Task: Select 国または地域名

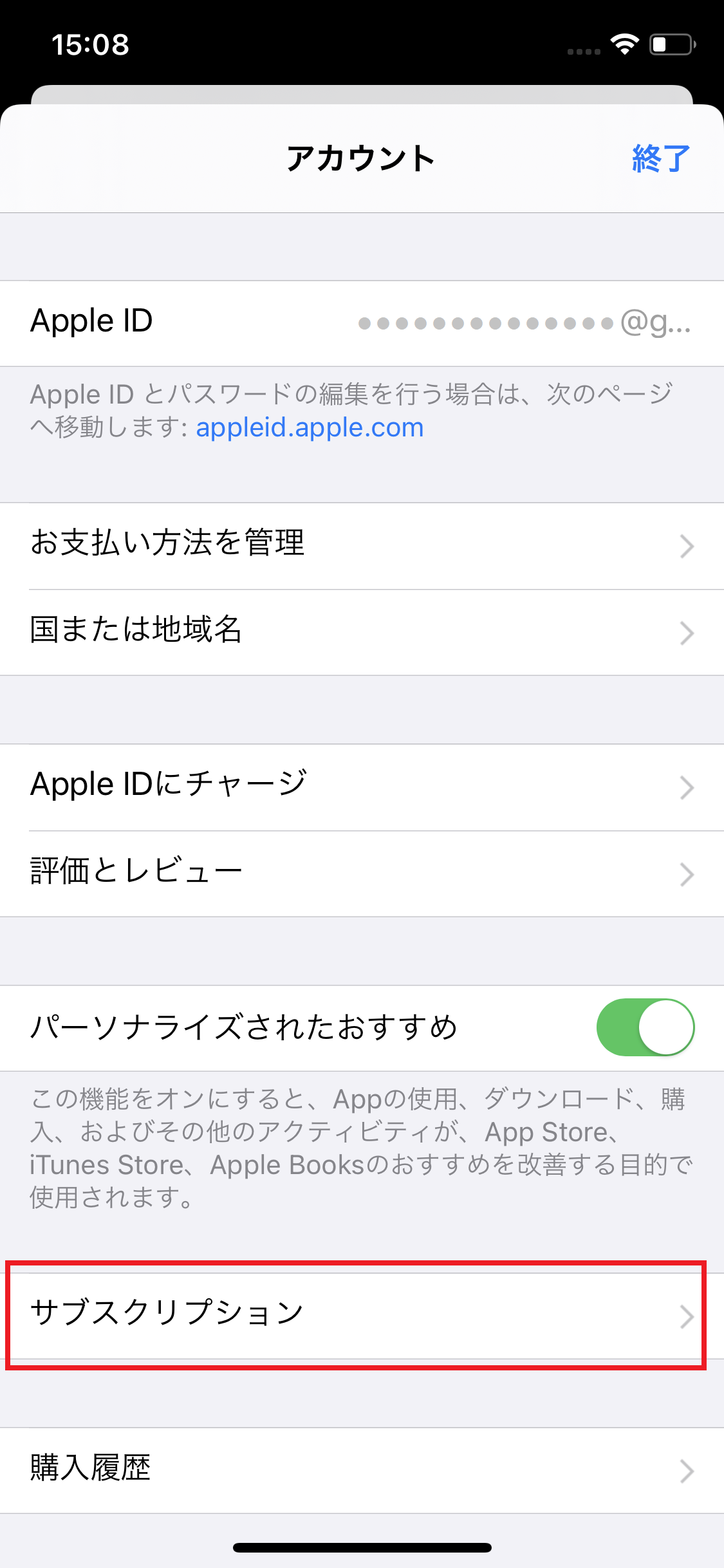Action: click(362, 631)
